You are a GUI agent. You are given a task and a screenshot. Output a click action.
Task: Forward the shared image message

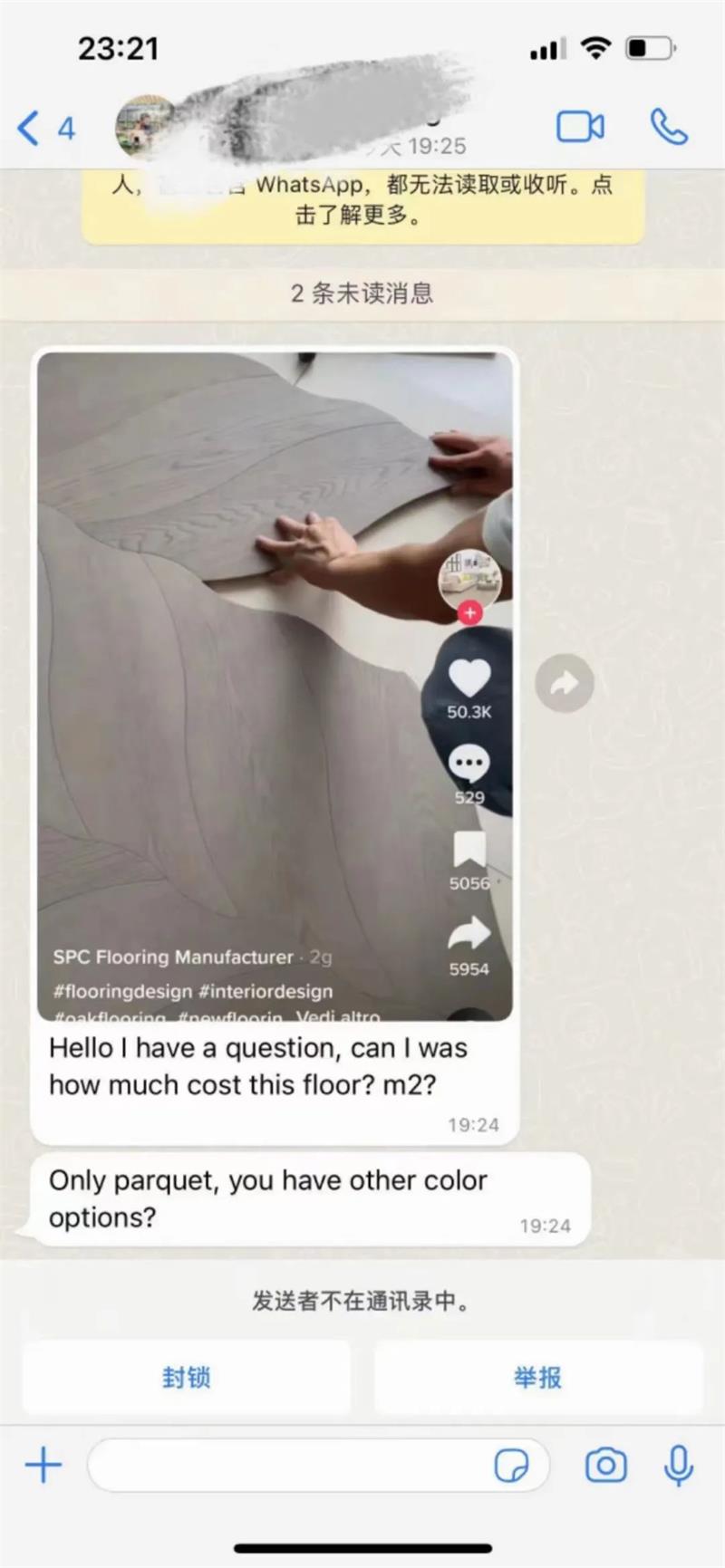[x=565, y=683]
